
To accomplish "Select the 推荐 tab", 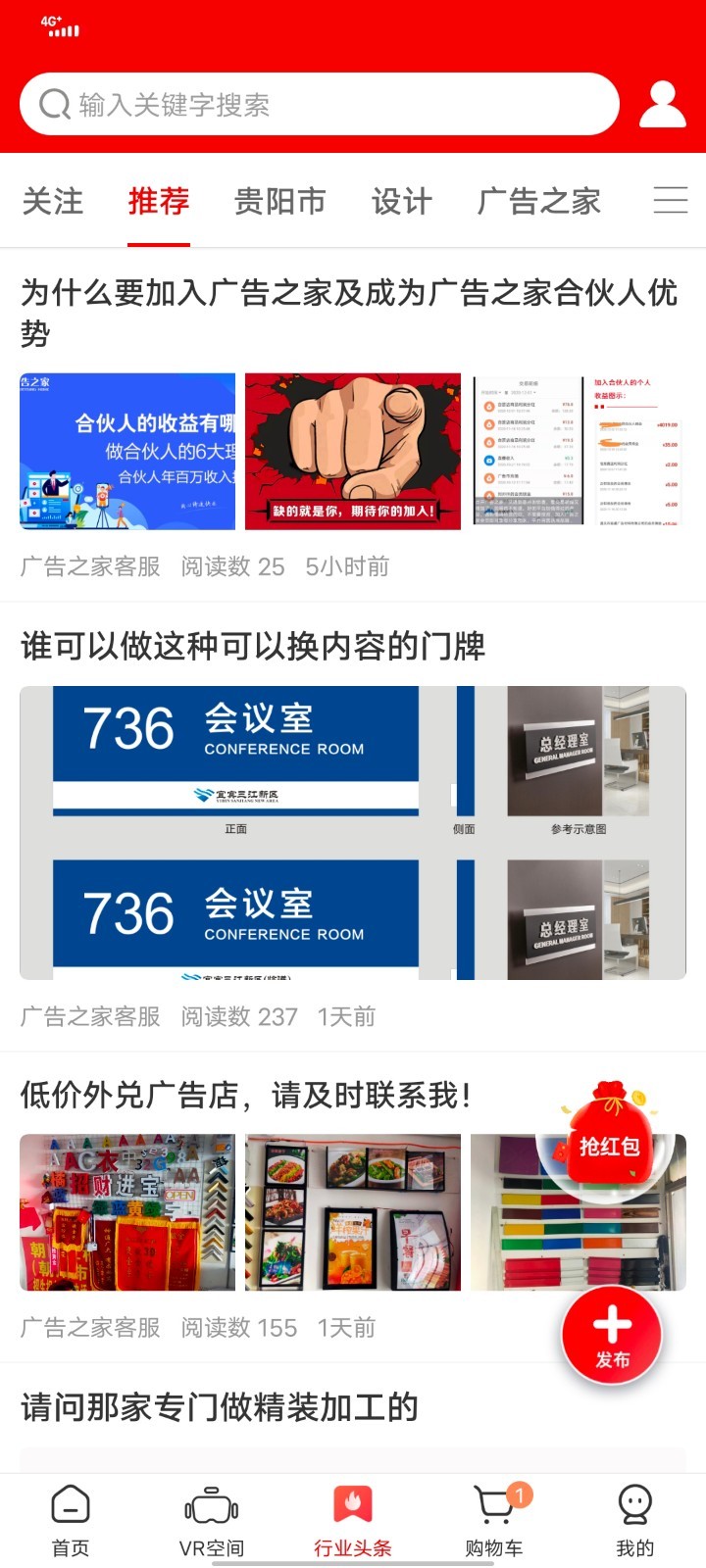I will pyautogui.click(x=158, y=202).
